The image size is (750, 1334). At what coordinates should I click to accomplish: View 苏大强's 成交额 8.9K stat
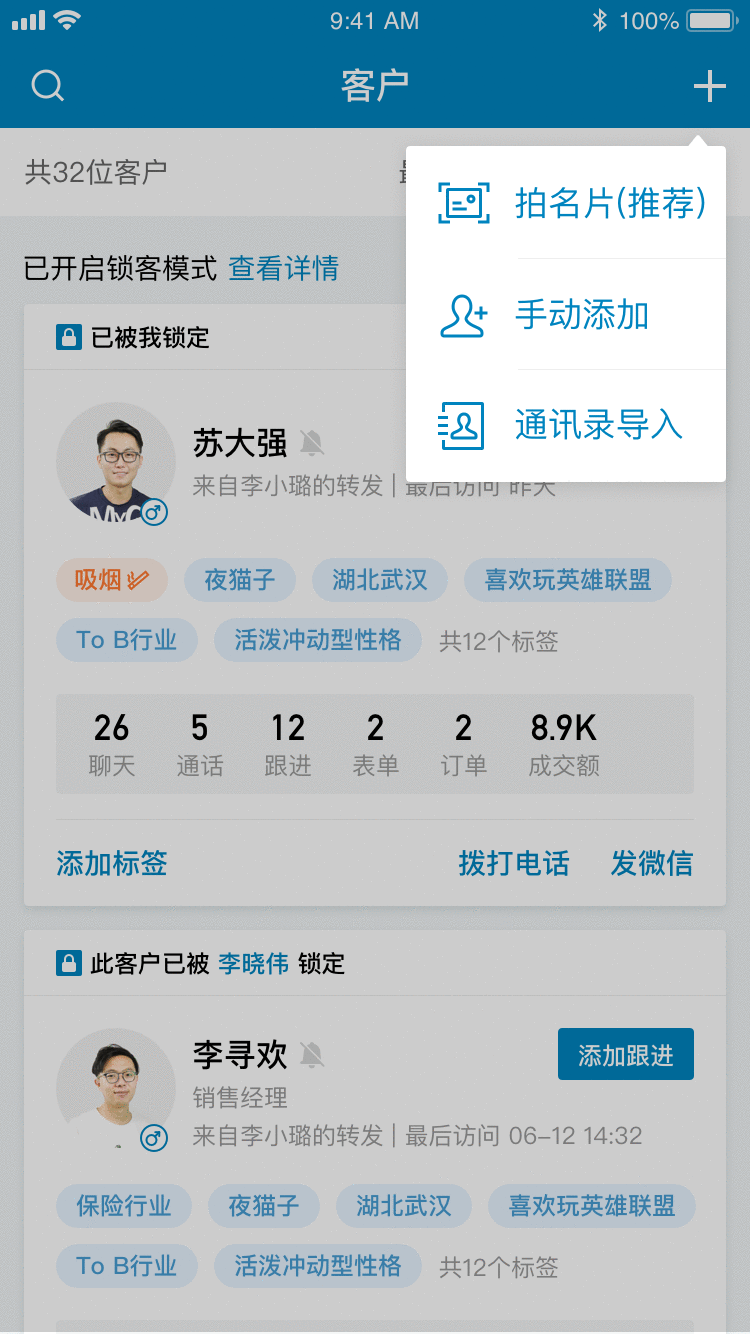(563, 744)
